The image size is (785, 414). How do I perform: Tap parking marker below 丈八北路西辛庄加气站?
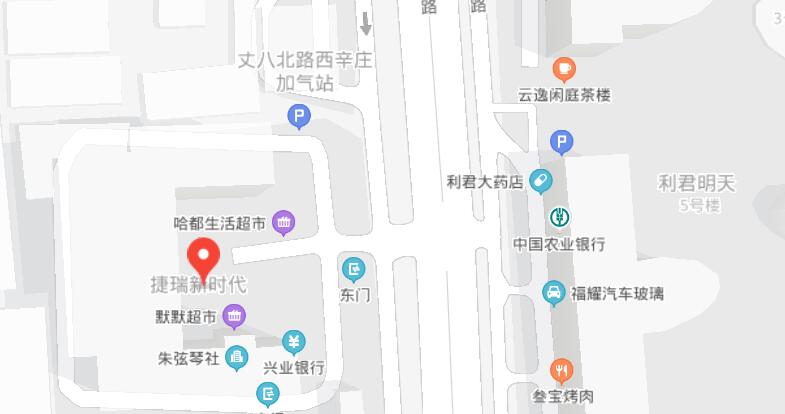click(x=299, y=118)
